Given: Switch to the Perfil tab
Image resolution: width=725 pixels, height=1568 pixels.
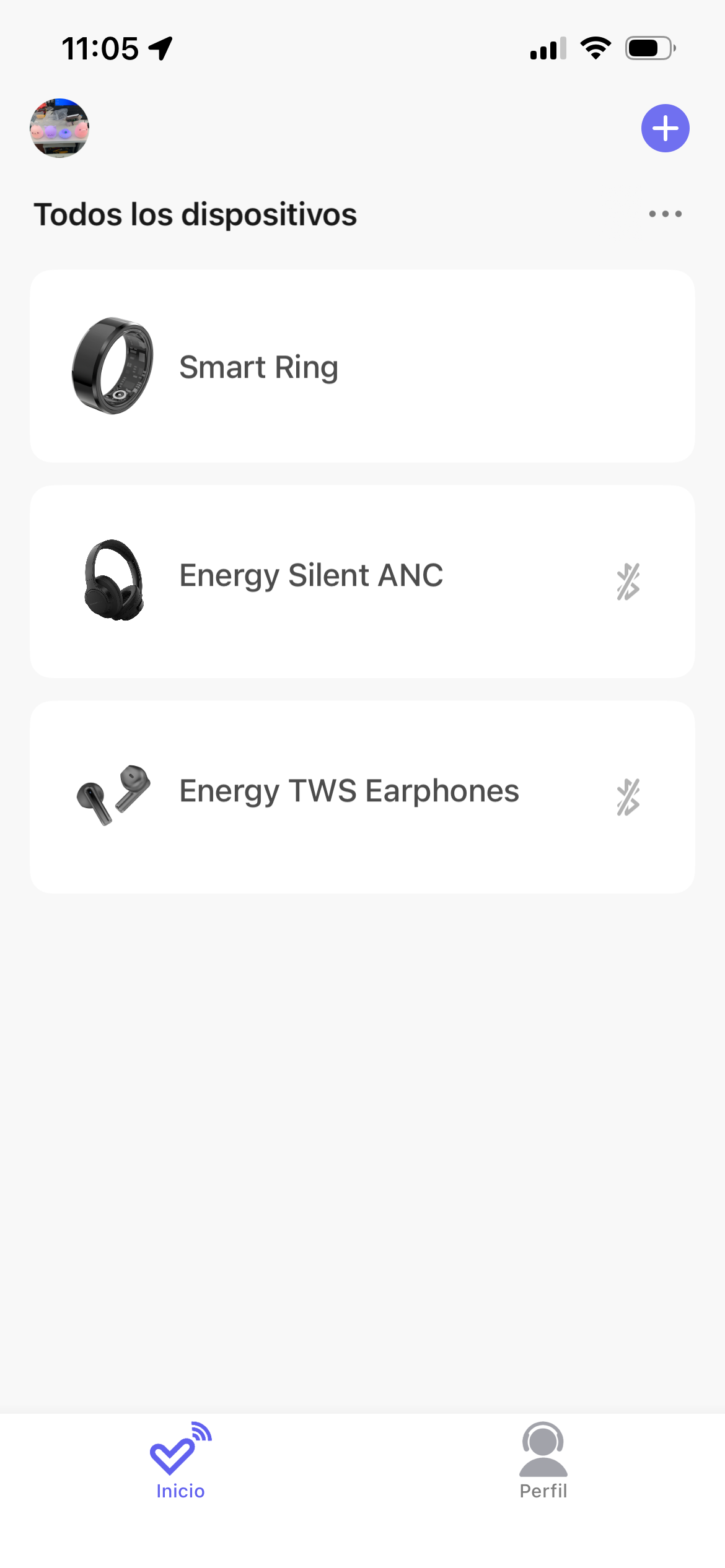Looking at the screenshot, I should tap(543, 1461).
